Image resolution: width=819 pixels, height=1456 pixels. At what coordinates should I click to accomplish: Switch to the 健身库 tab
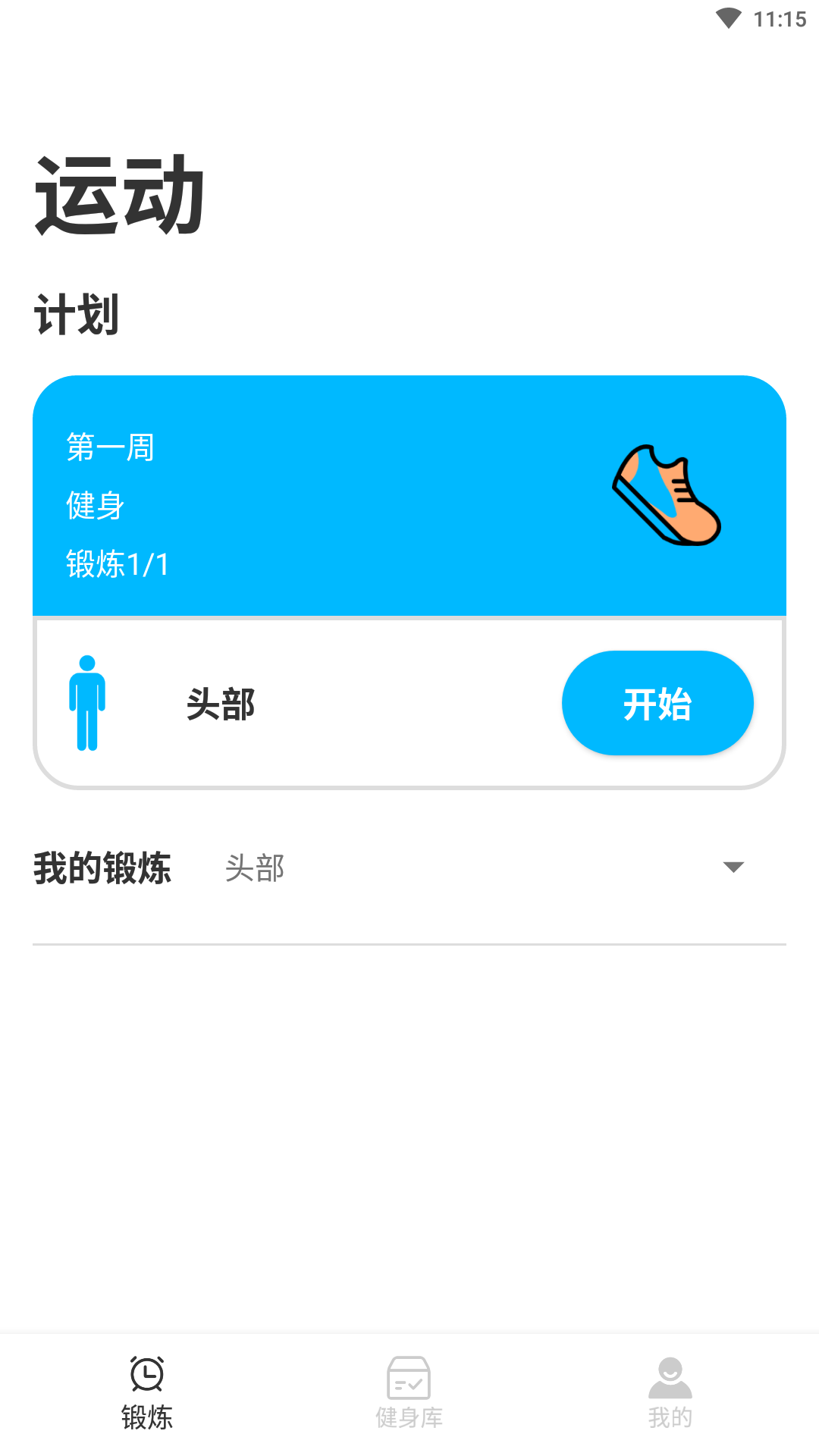tap(409, 1395)
